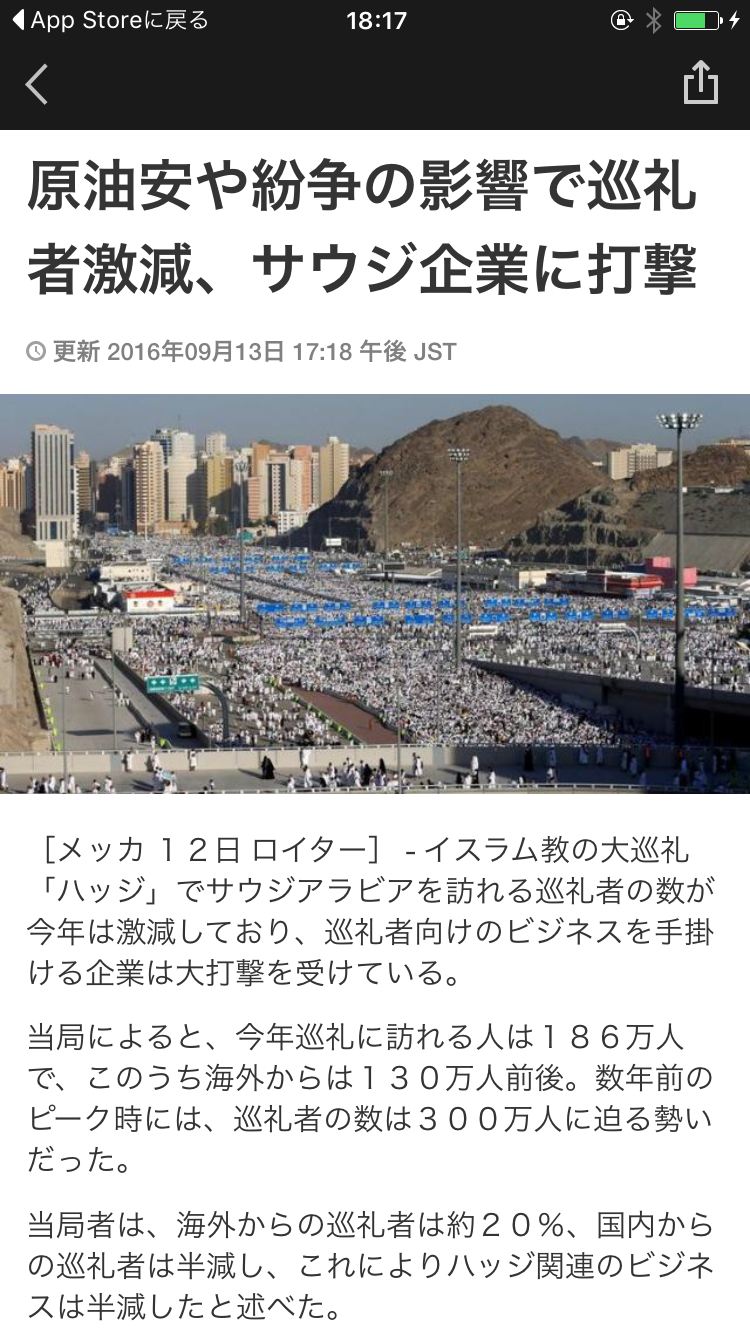Return to App Store via status bar link

pyautogui.click(x=110, y=20)
